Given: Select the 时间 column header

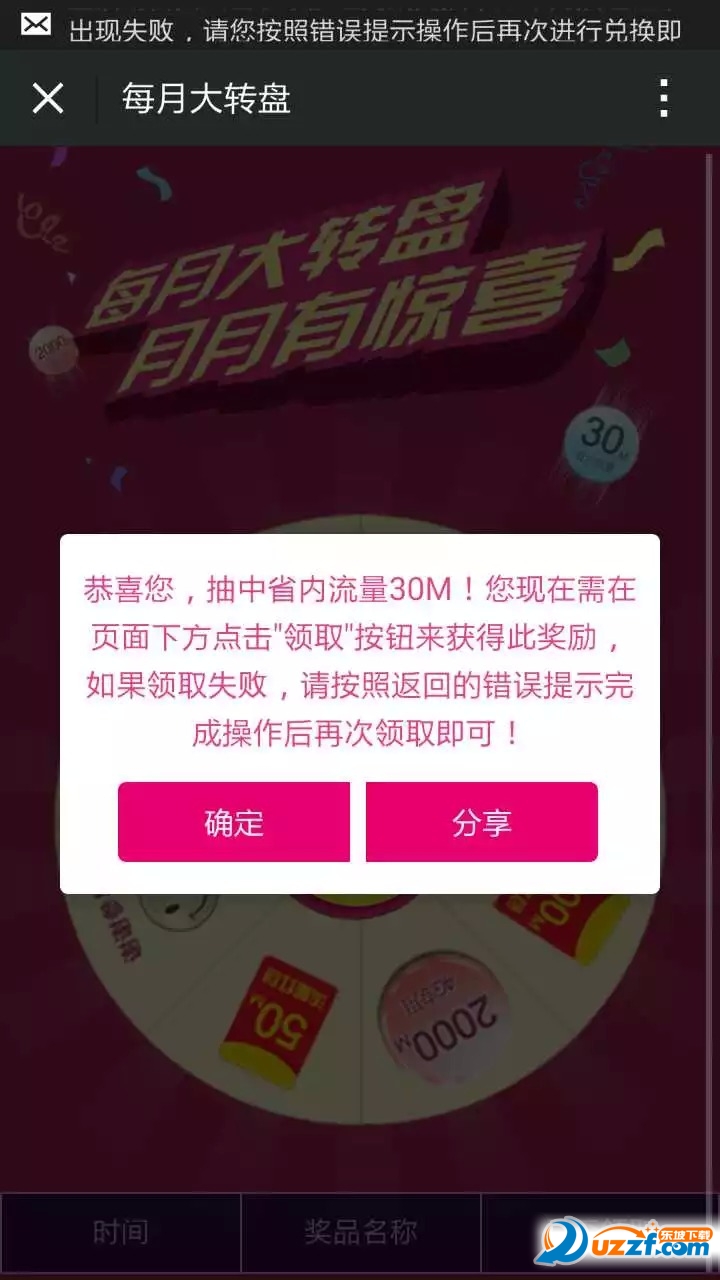Looking at the screenshot, I should [120, 1233].
